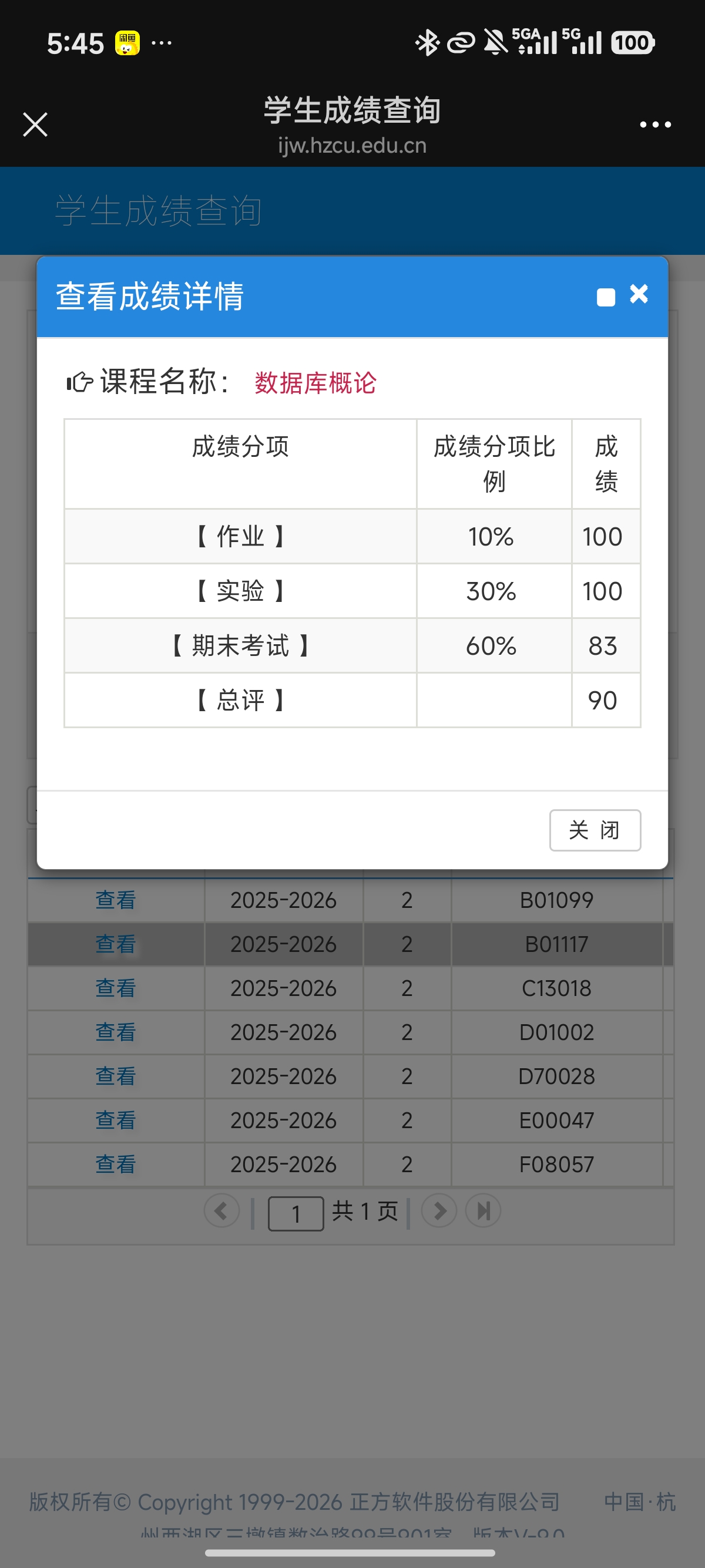Tap the 关闭 button
Viewport: 705px width, 1568px height.
point(595,830)
